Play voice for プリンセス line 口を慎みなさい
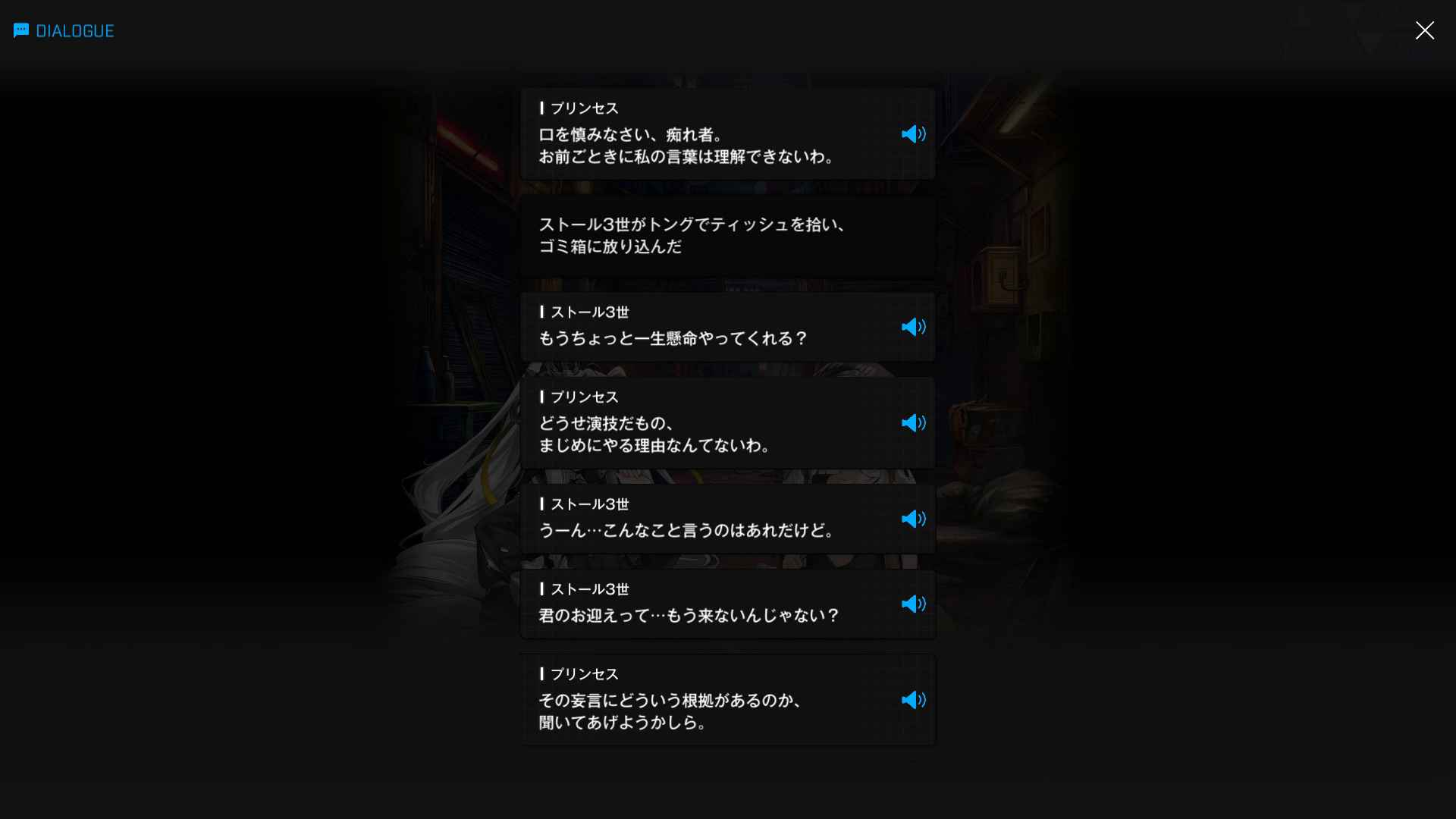 (x=913, y=134)
